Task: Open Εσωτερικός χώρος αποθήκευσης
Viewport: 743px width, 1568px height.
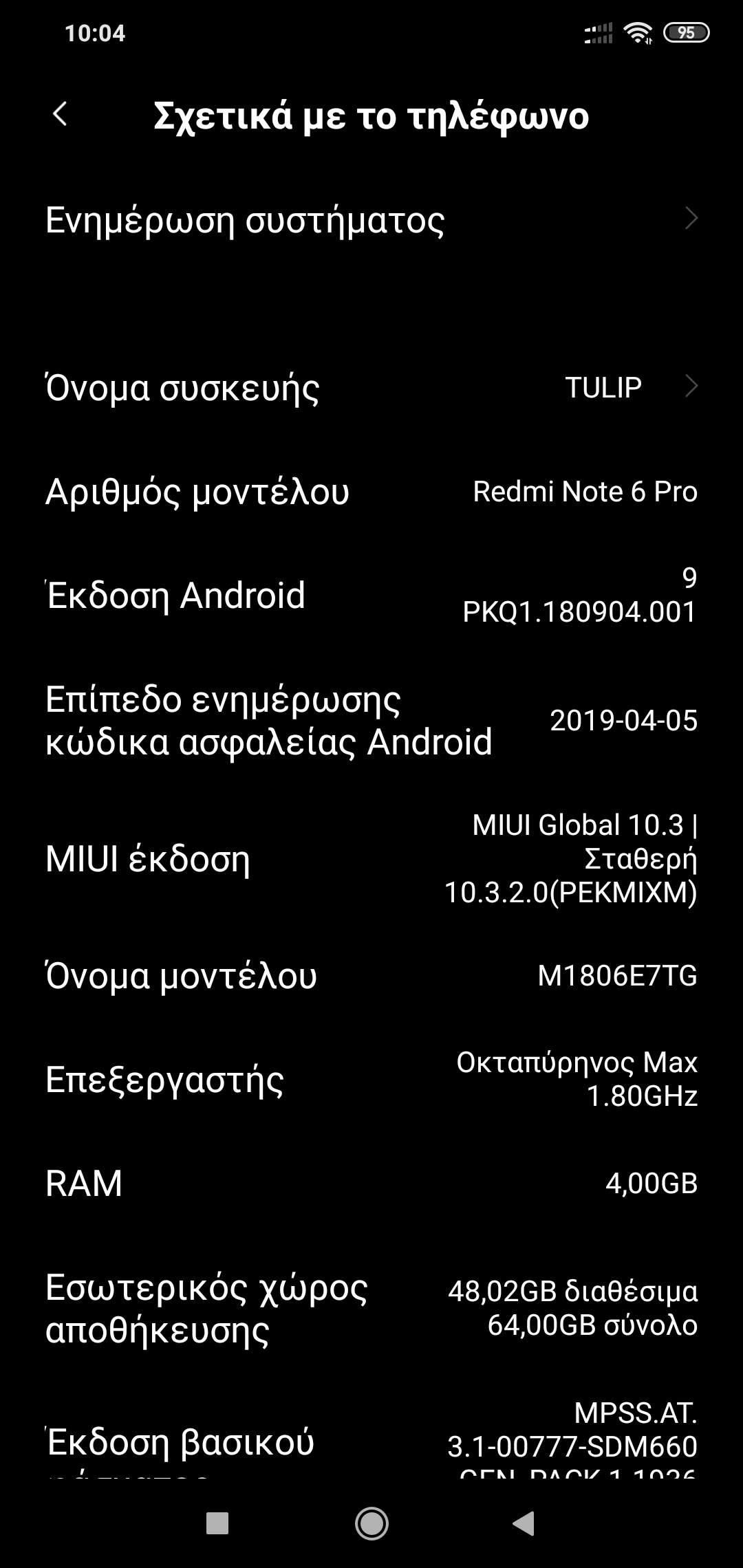Action: (371, 1308)
